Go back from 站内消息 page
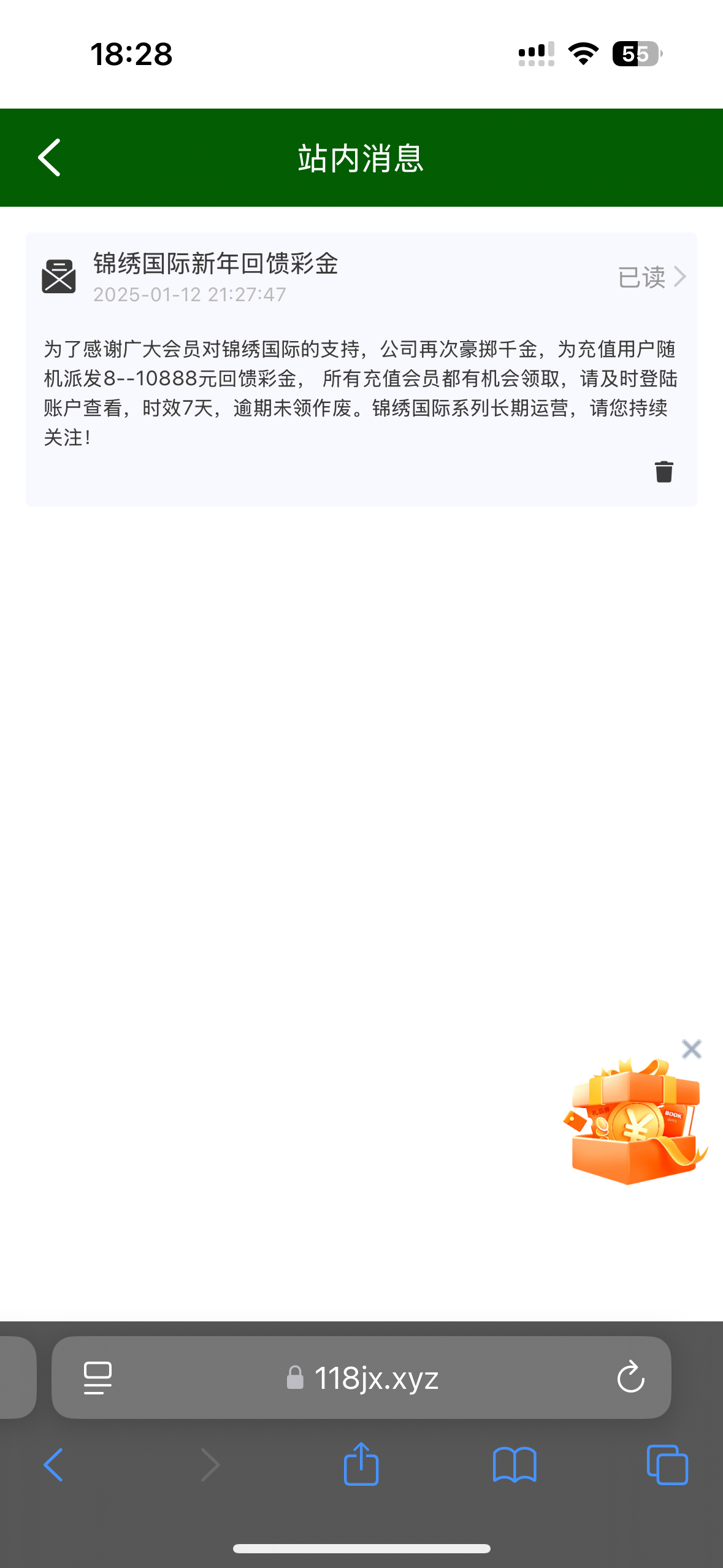Screen dimensions: 723x1568 (x=50, y=158)
